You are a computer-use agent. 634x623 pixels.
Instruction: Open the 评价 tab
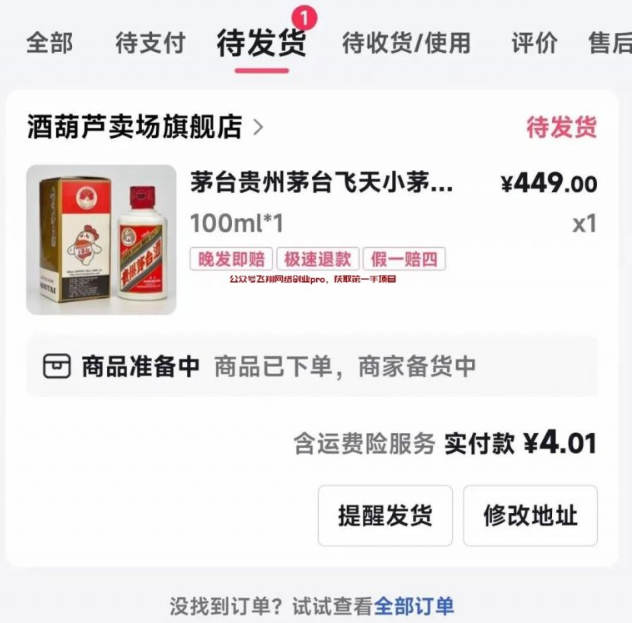tap(534, 43)
